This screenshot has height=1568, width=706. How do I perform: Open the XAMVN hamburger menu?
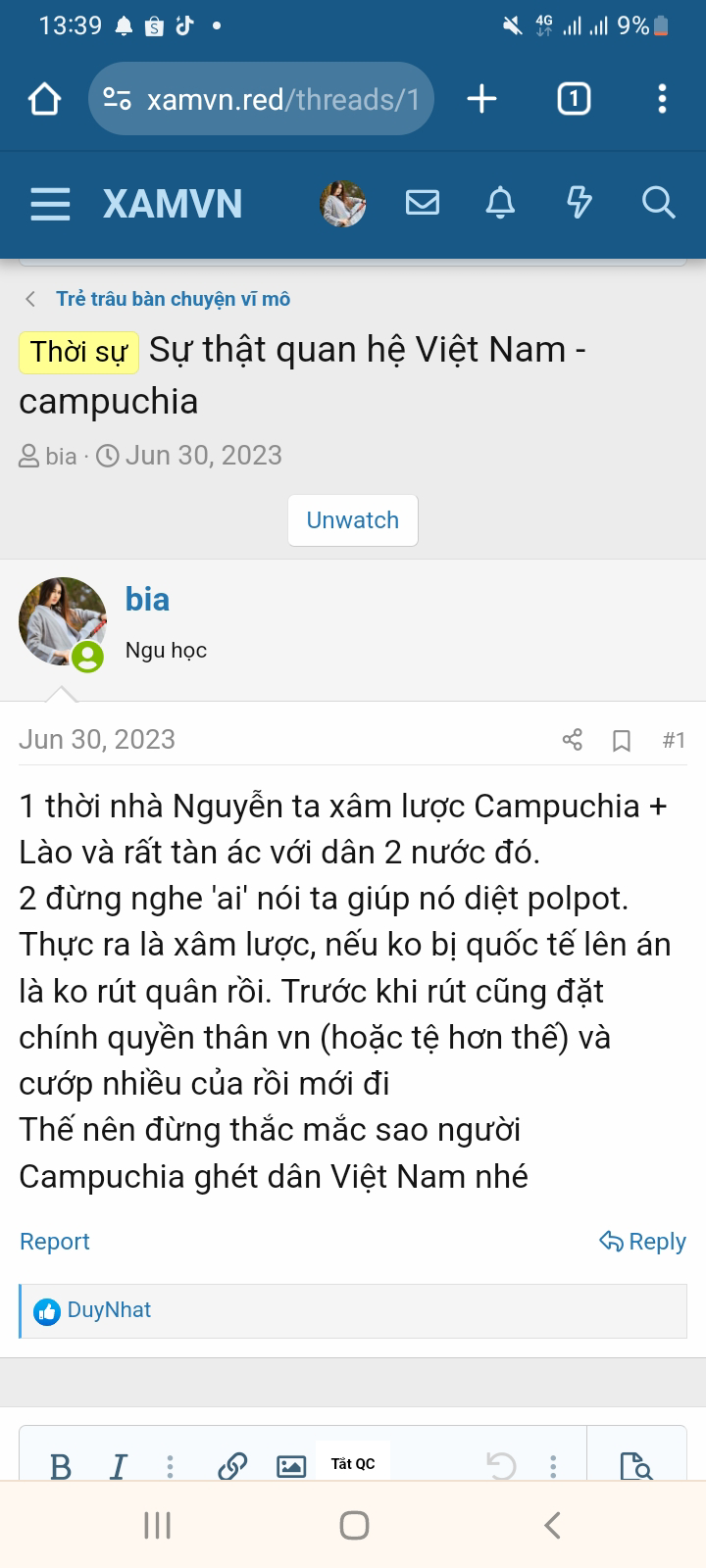(50, 204)
